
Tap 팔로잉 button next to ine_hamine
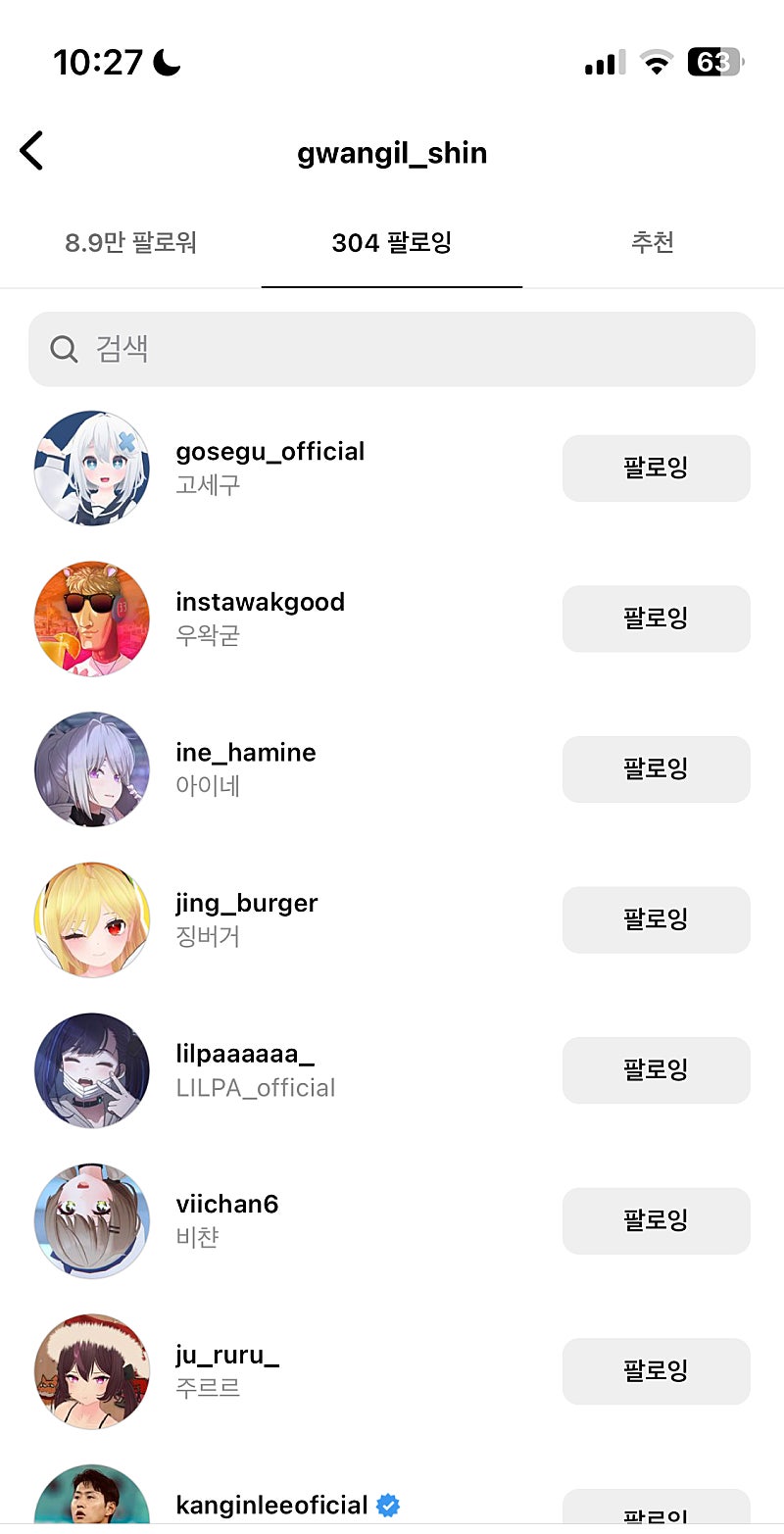[x=656, y=768]
